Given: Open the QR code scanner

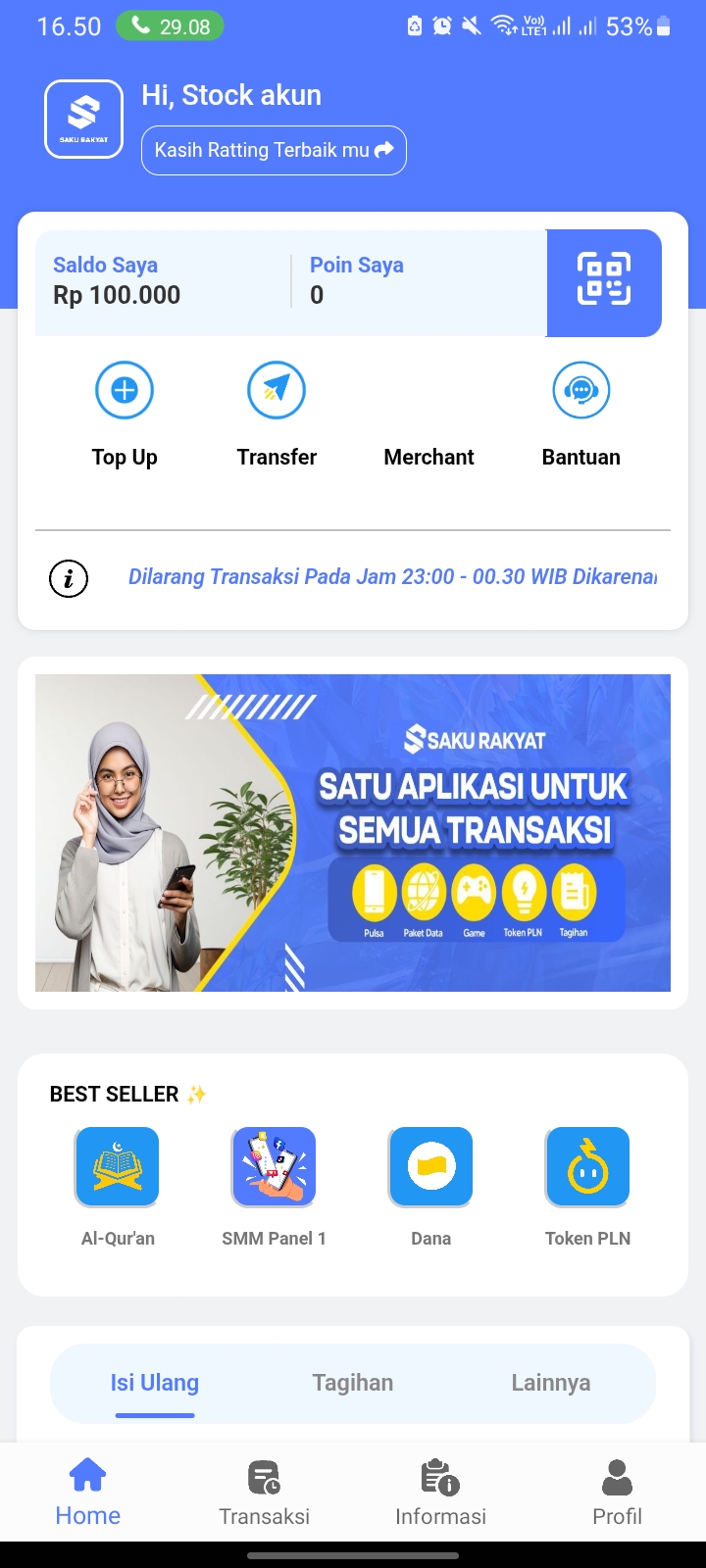Looking at the screenshot, I should click(603, 282).
